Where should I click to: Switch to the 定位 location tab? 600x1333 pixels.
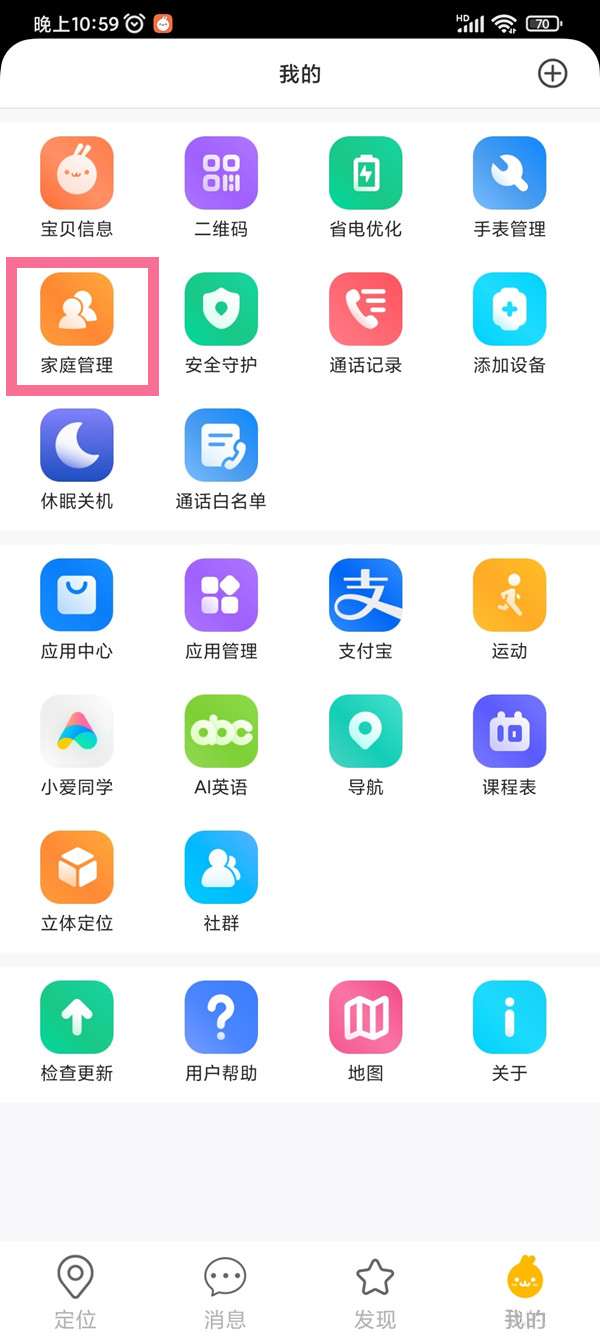click(x=75, y=1291)
